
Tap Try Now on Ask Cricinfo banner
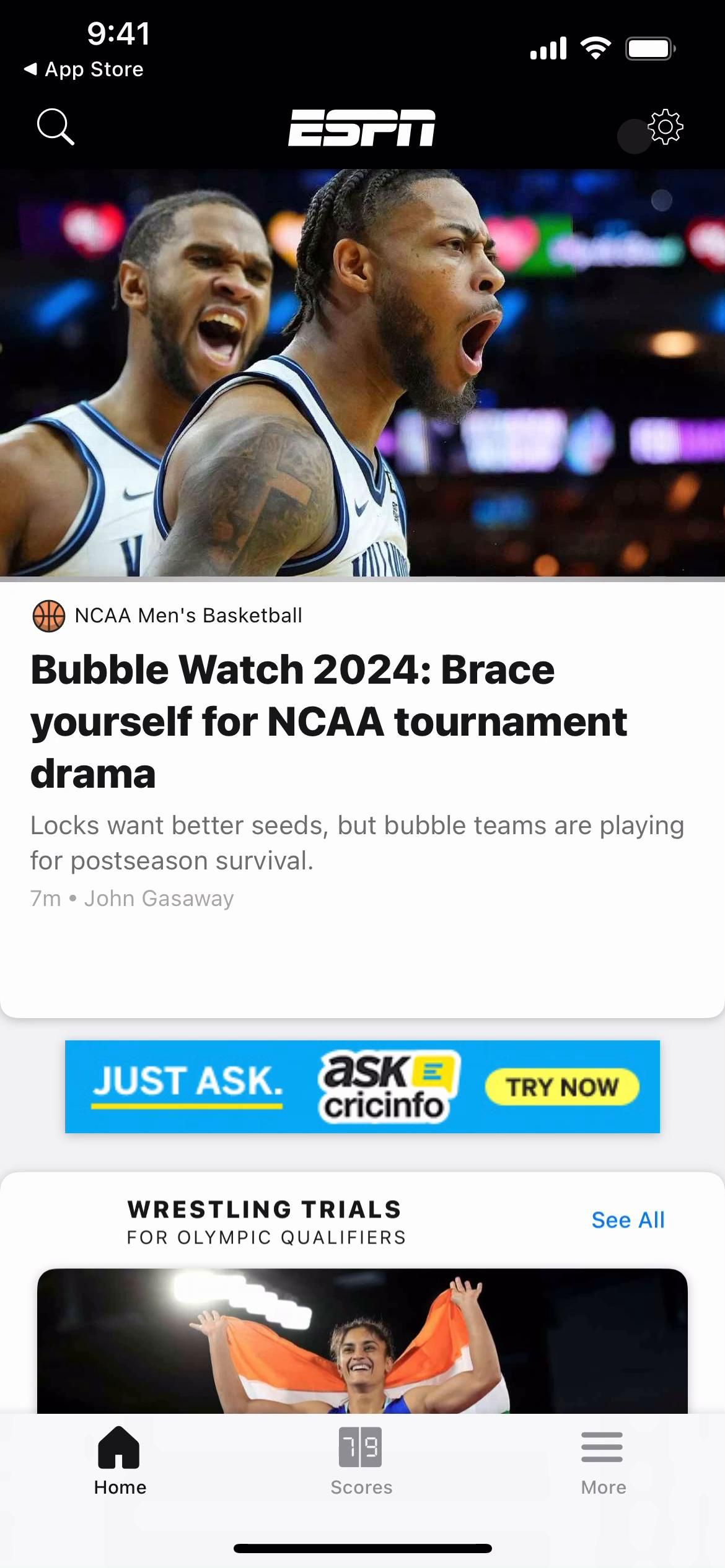(x=561, y=1087)
